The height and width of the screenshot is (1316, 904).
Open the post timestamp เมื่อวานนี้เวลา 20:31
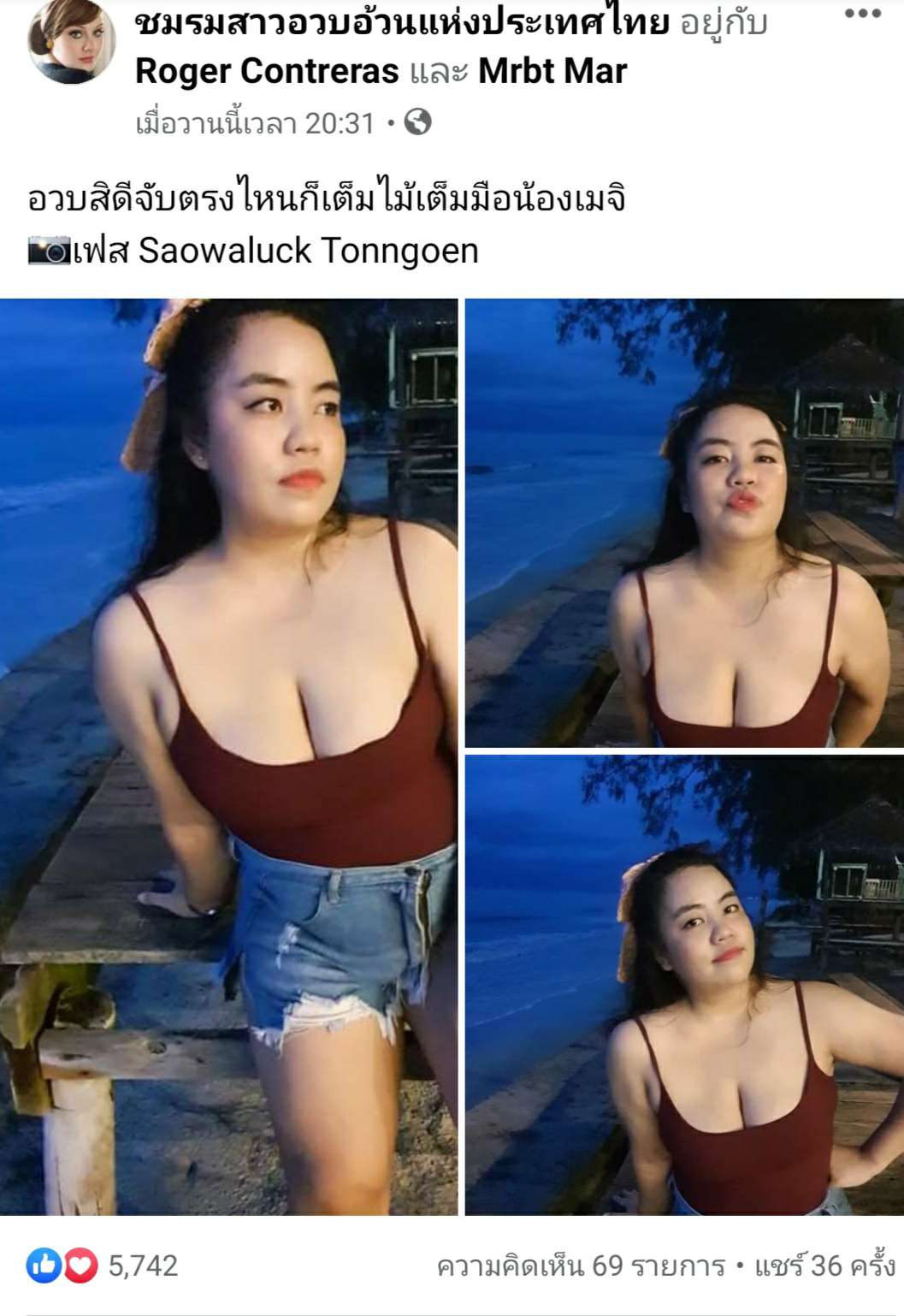click(x=255, y=124)
